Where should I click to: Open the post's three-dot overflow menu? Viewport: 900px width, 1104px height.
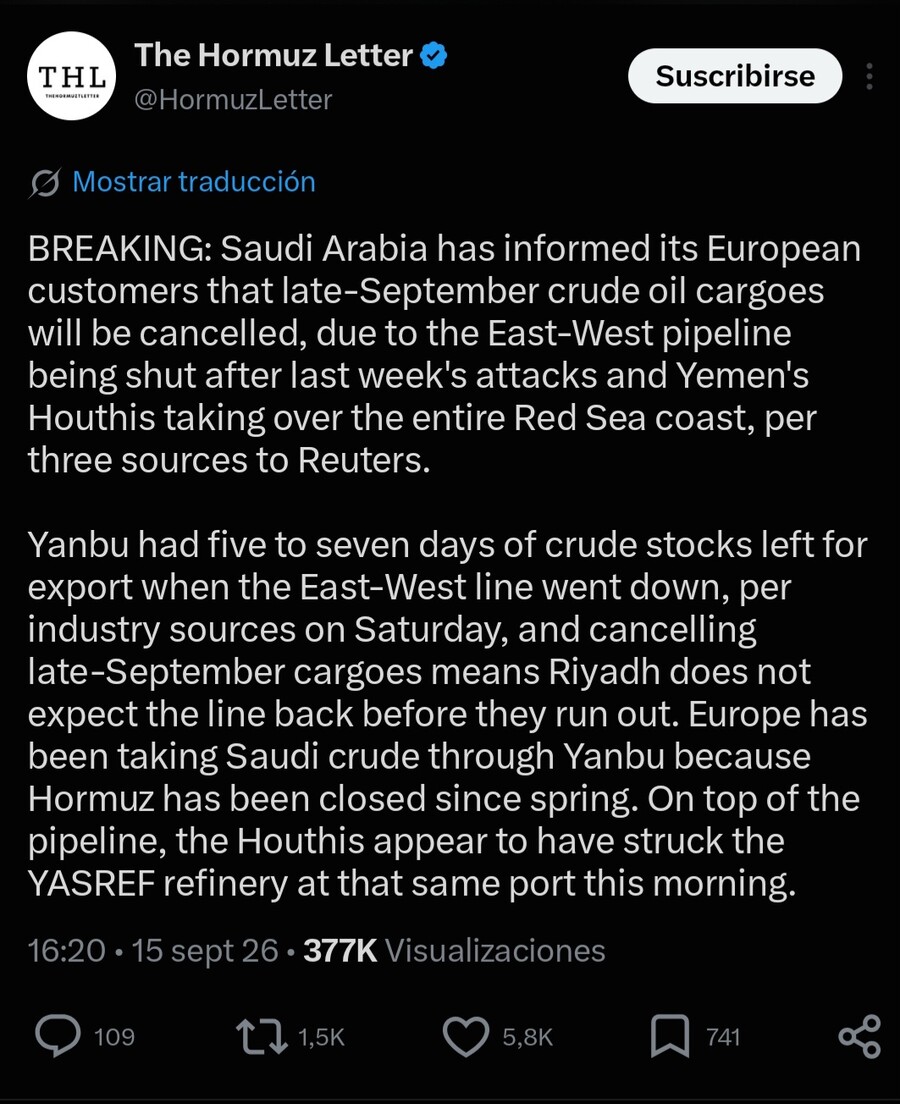click(870, 76)
